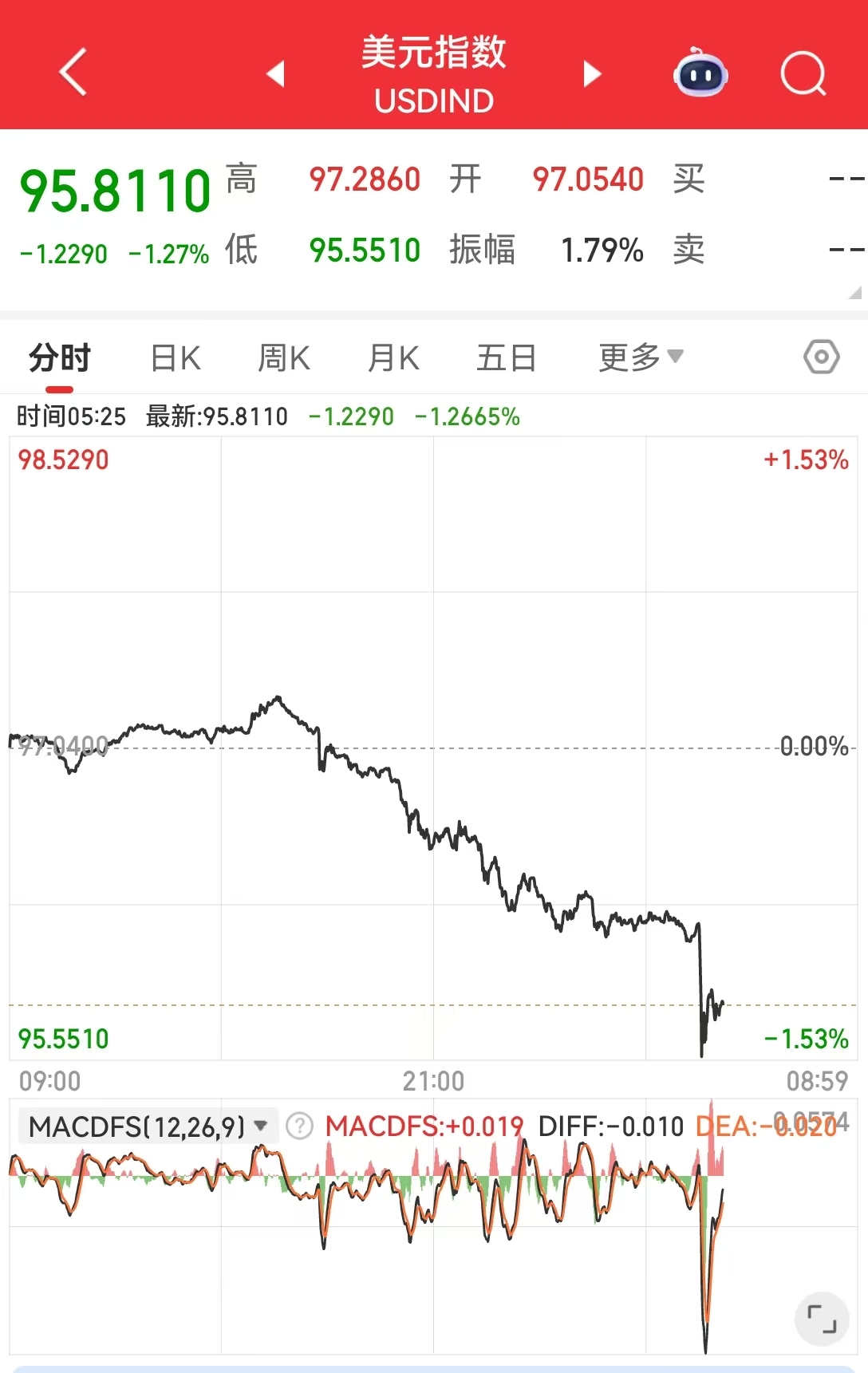Tap the USDIND title text
Image resolution: width=868 pixels, height=1373 pixels.
(433, 101)
